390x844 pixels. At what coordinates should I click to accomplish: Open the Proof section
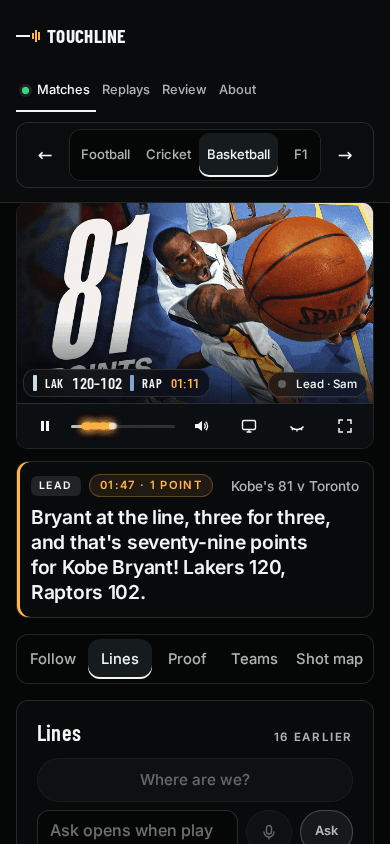point(187,659)
